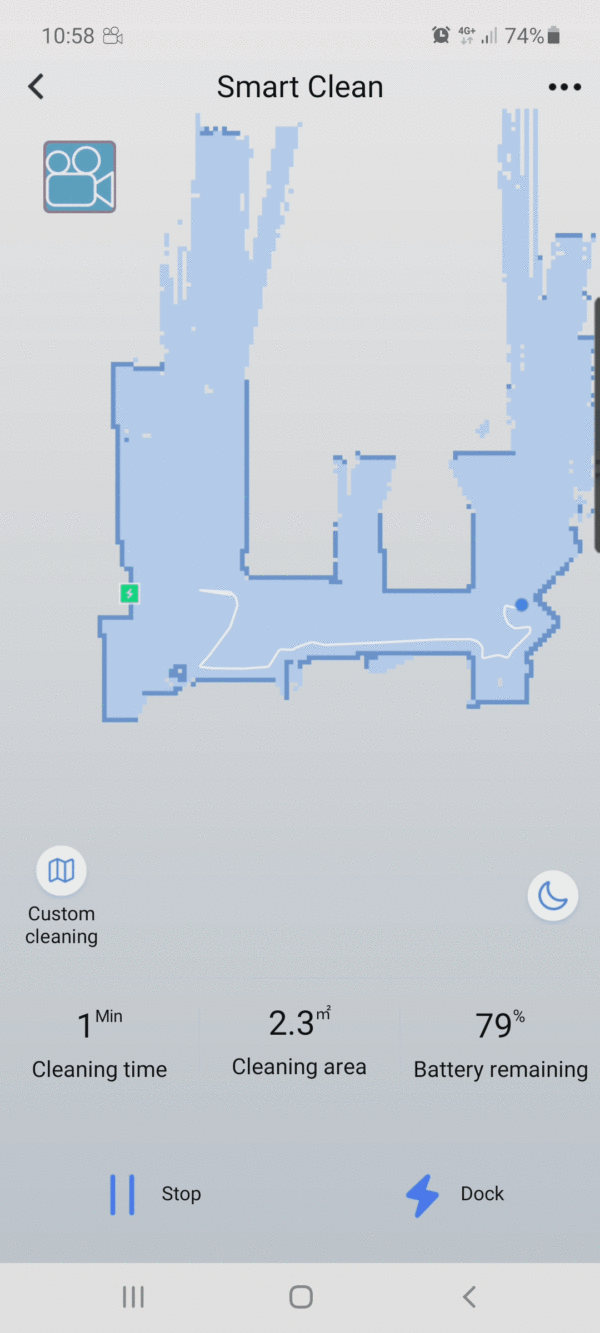Send the robot back to Dock
Viewport: 600px width, 1333px height.
454,1194
